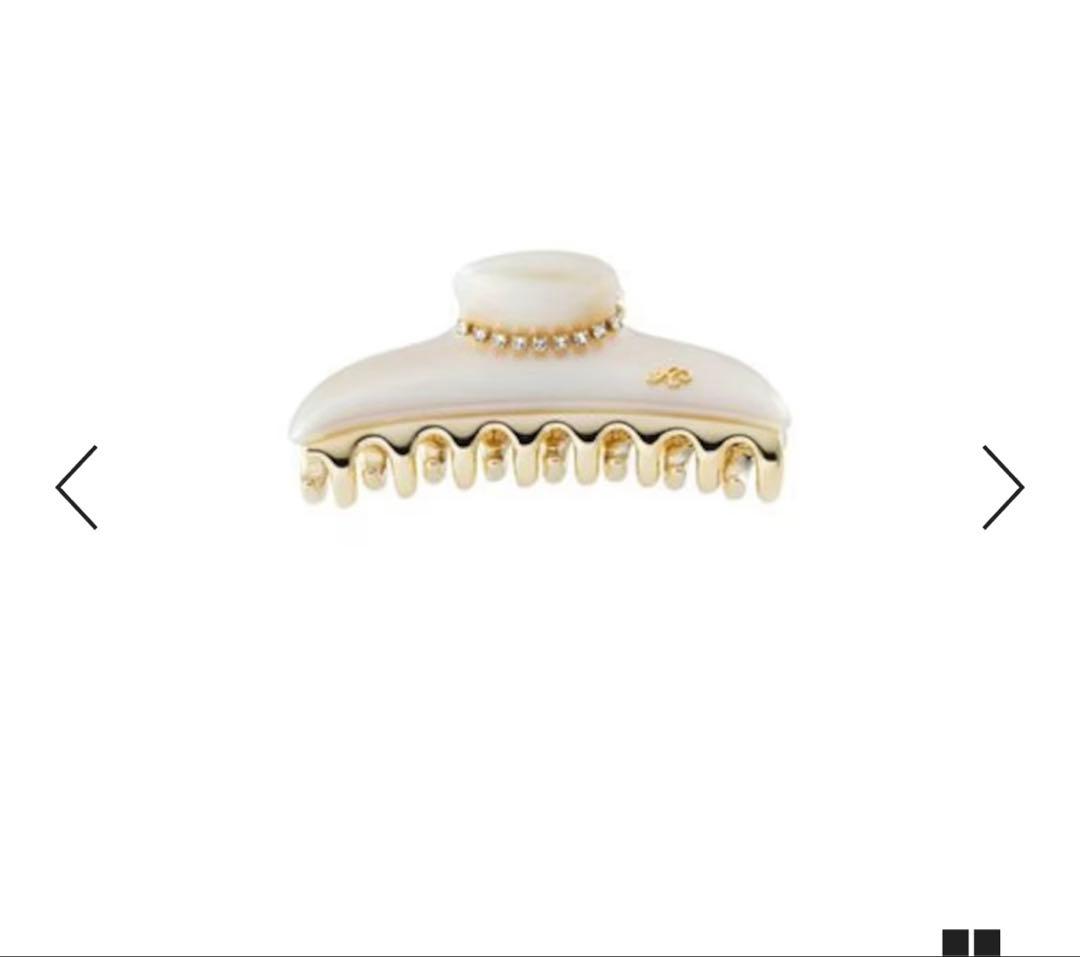Viewport: 1080px width, 957px height.
Task: Open the hair claw clip photo
Action: tap(540, 390)
